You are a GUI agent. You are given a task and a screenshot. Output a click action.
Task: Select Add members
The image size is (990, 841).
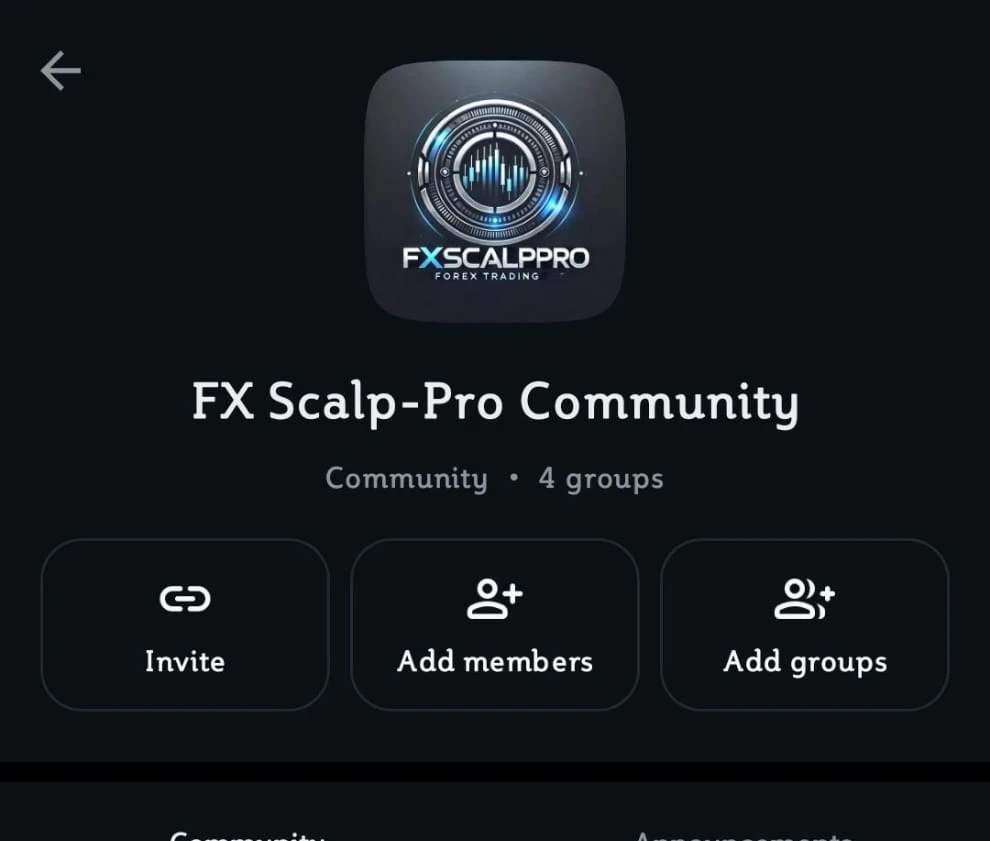tap(495, 625)
